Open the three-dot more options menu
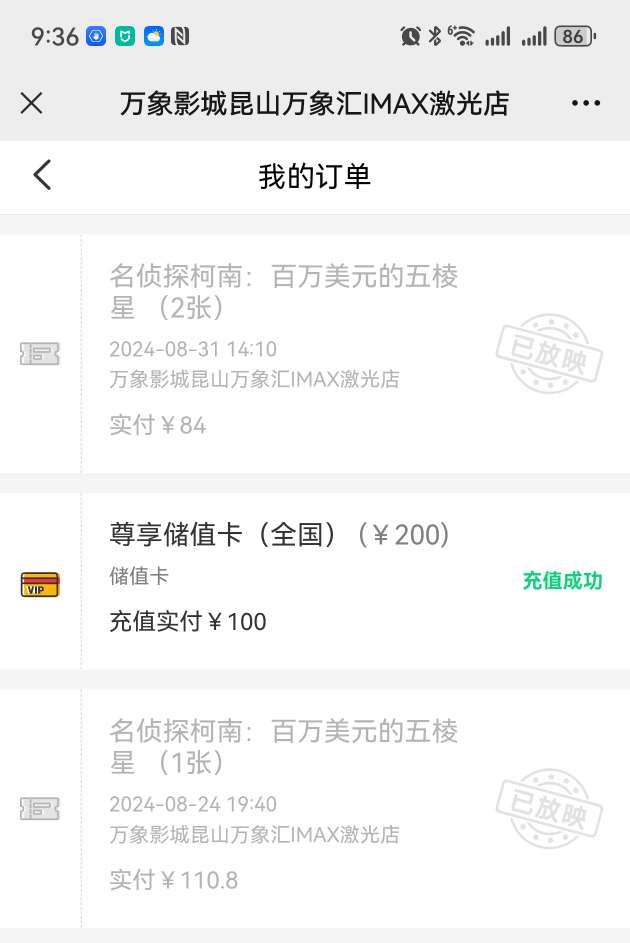 [x=586, y=103]
